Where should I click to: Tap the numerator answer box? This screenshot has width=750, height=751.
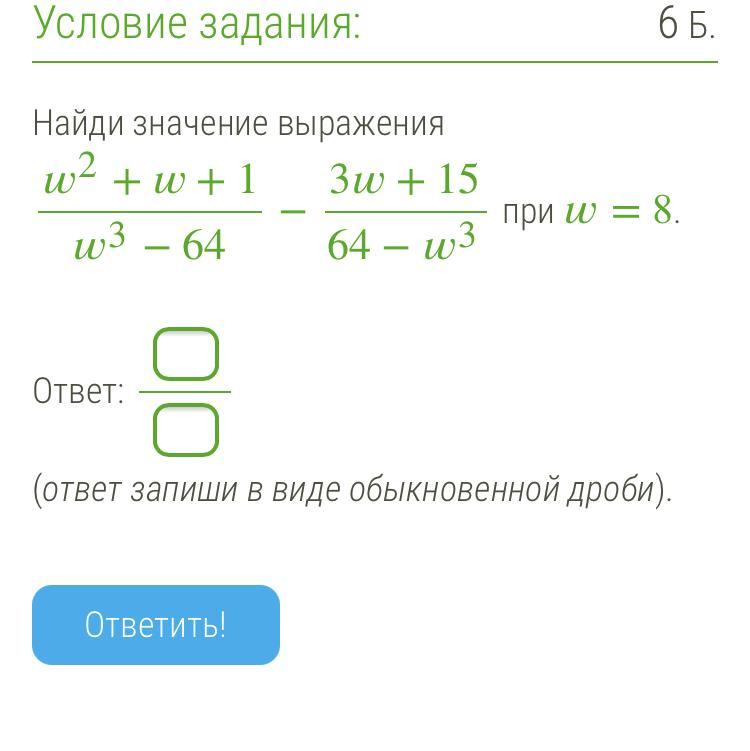185,355
